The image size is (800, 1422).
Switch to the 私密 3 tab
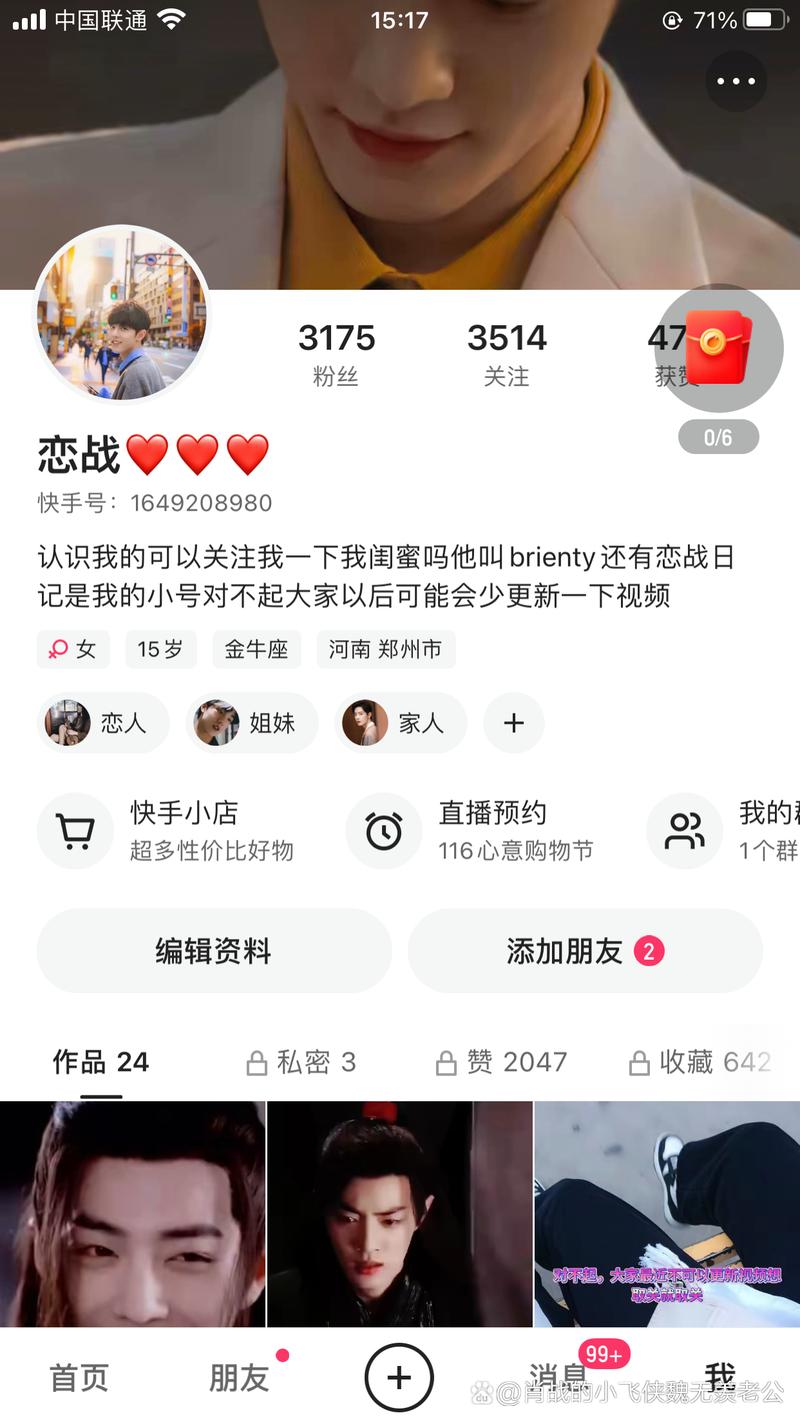tap(301, 1062)
